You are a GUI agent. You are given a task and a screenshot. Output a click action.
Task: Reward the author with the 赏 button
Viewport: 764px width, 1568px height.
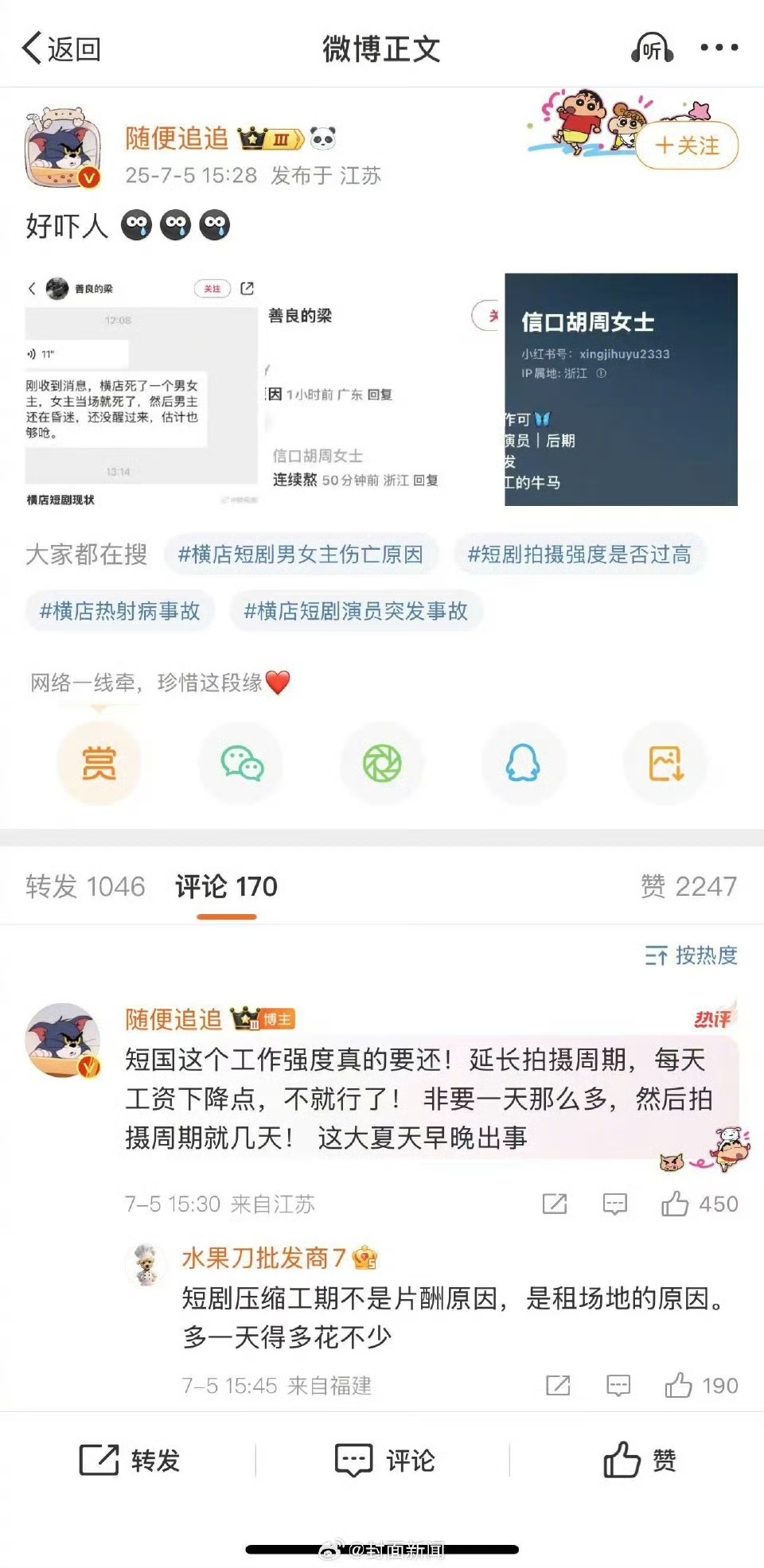pyautogui.click(x=99, y=764)
